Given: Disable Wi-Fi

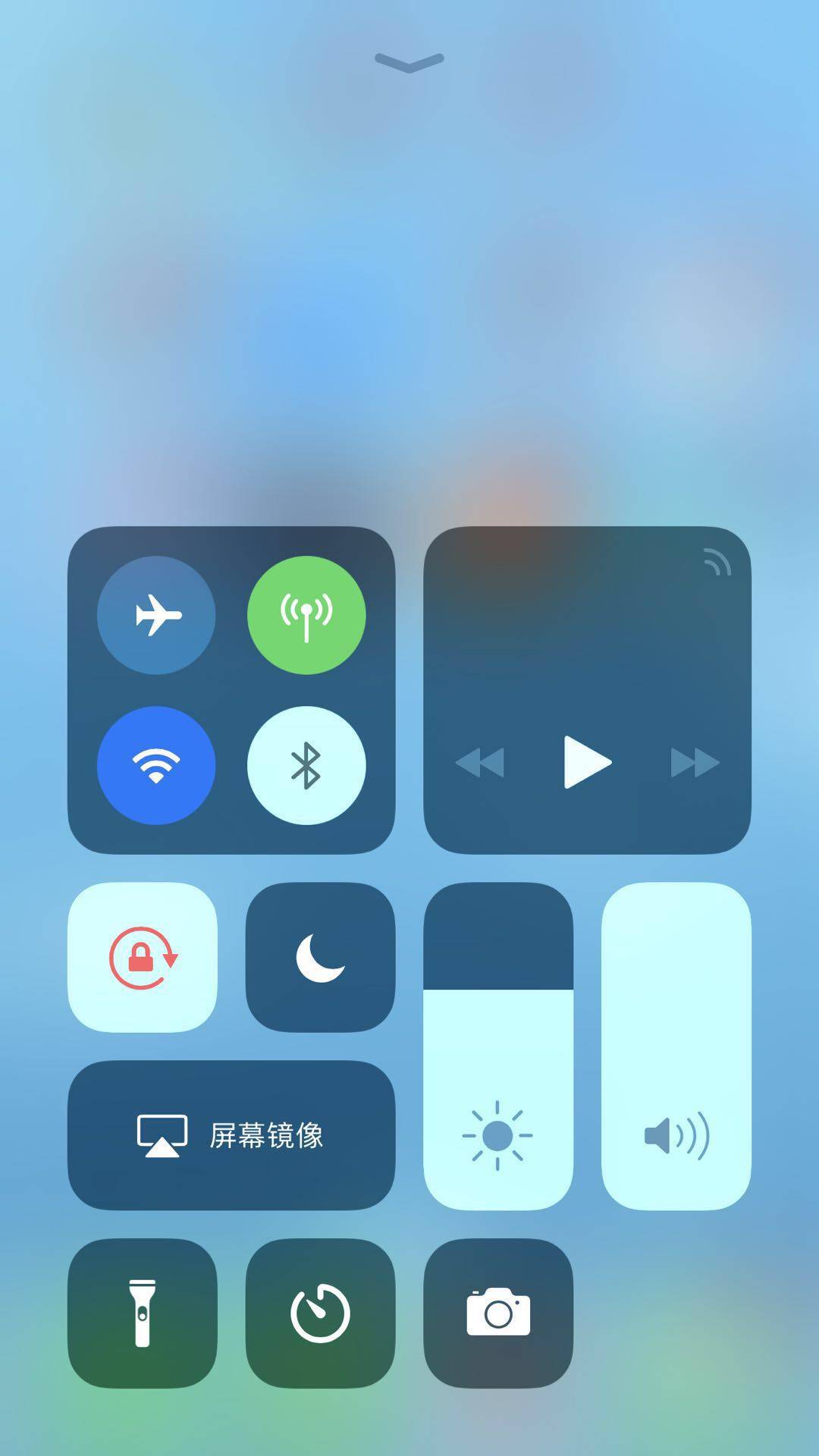Looking at the screenshot, I should [x=156, y=765].
